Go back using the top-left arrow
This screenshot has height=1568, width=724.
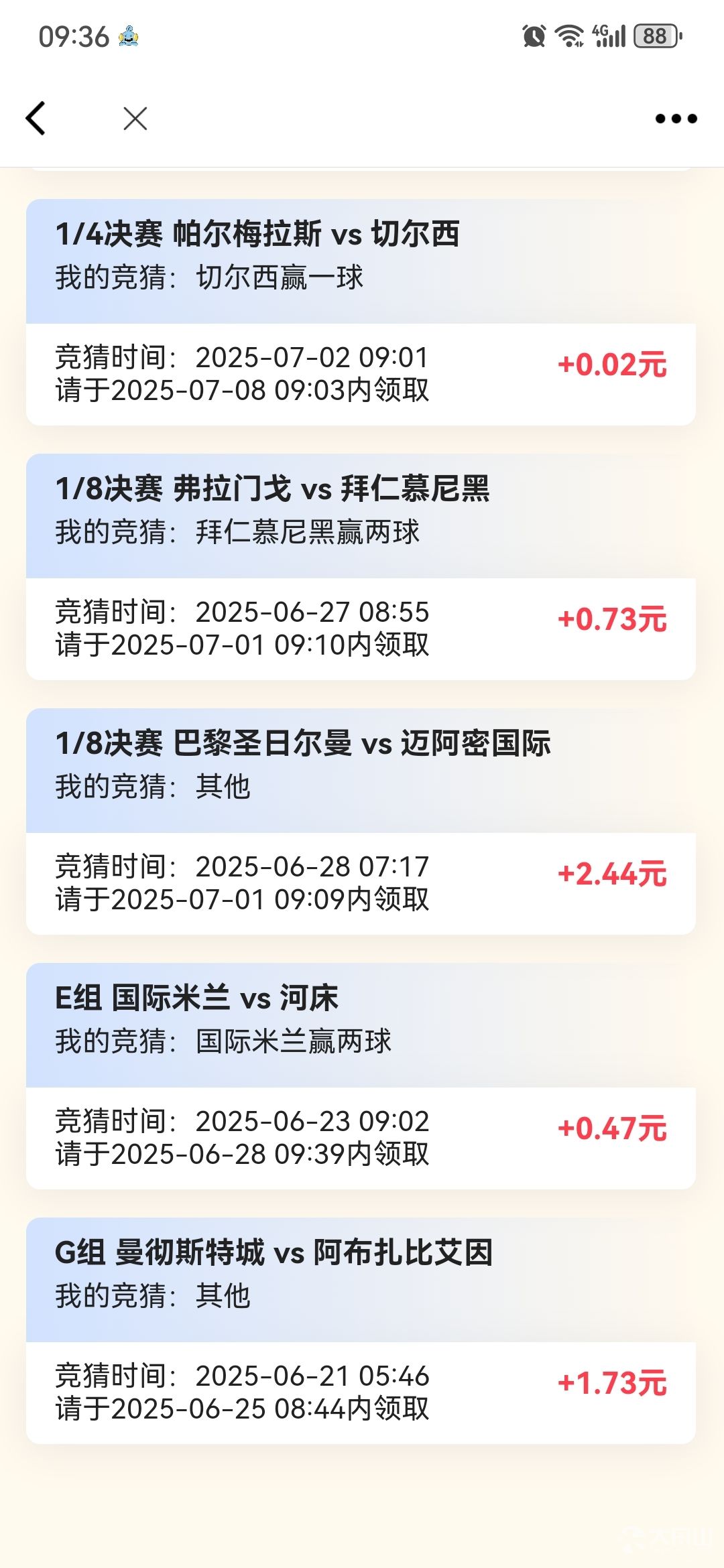(x=36, y=119)
